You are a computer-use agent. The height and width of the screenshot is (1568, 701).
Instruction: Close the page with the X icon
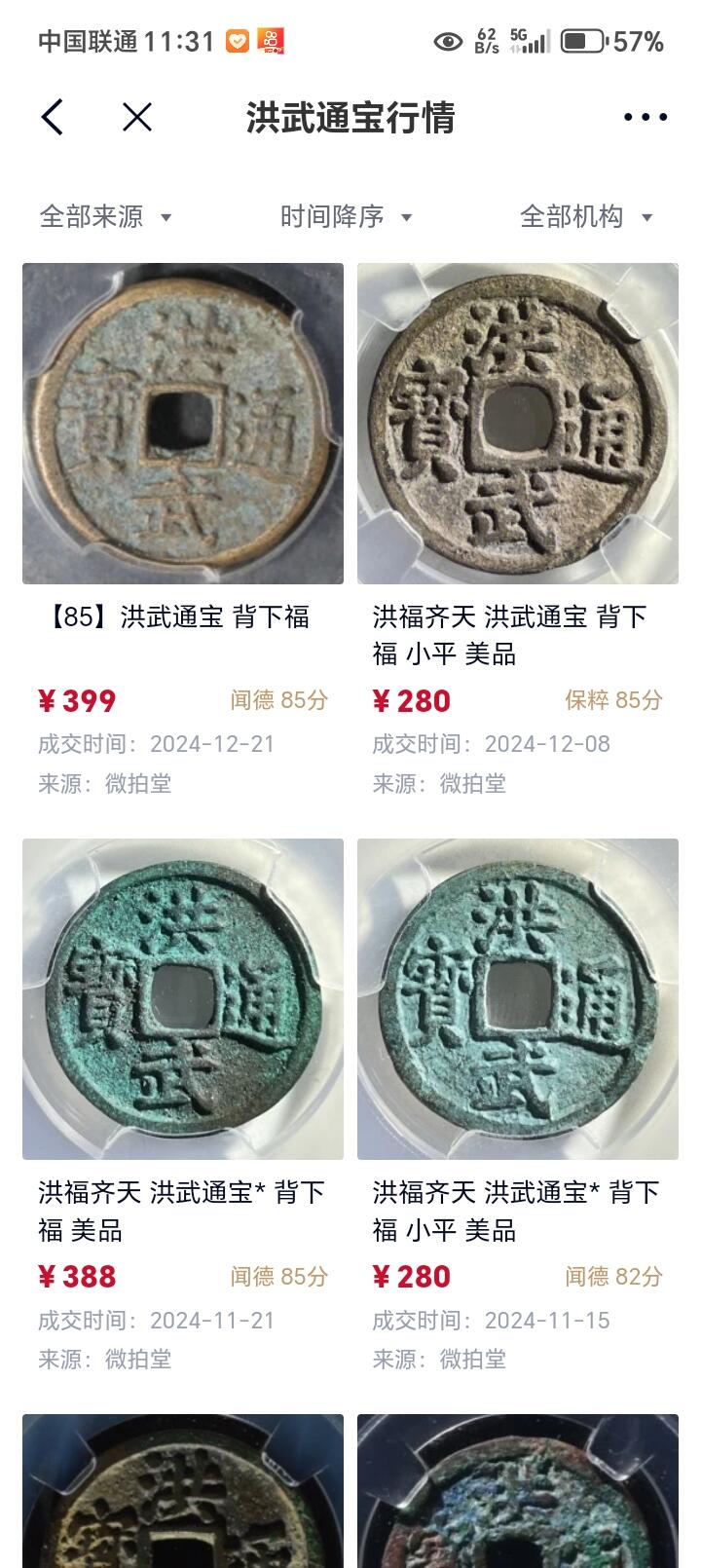coord(137,118)
